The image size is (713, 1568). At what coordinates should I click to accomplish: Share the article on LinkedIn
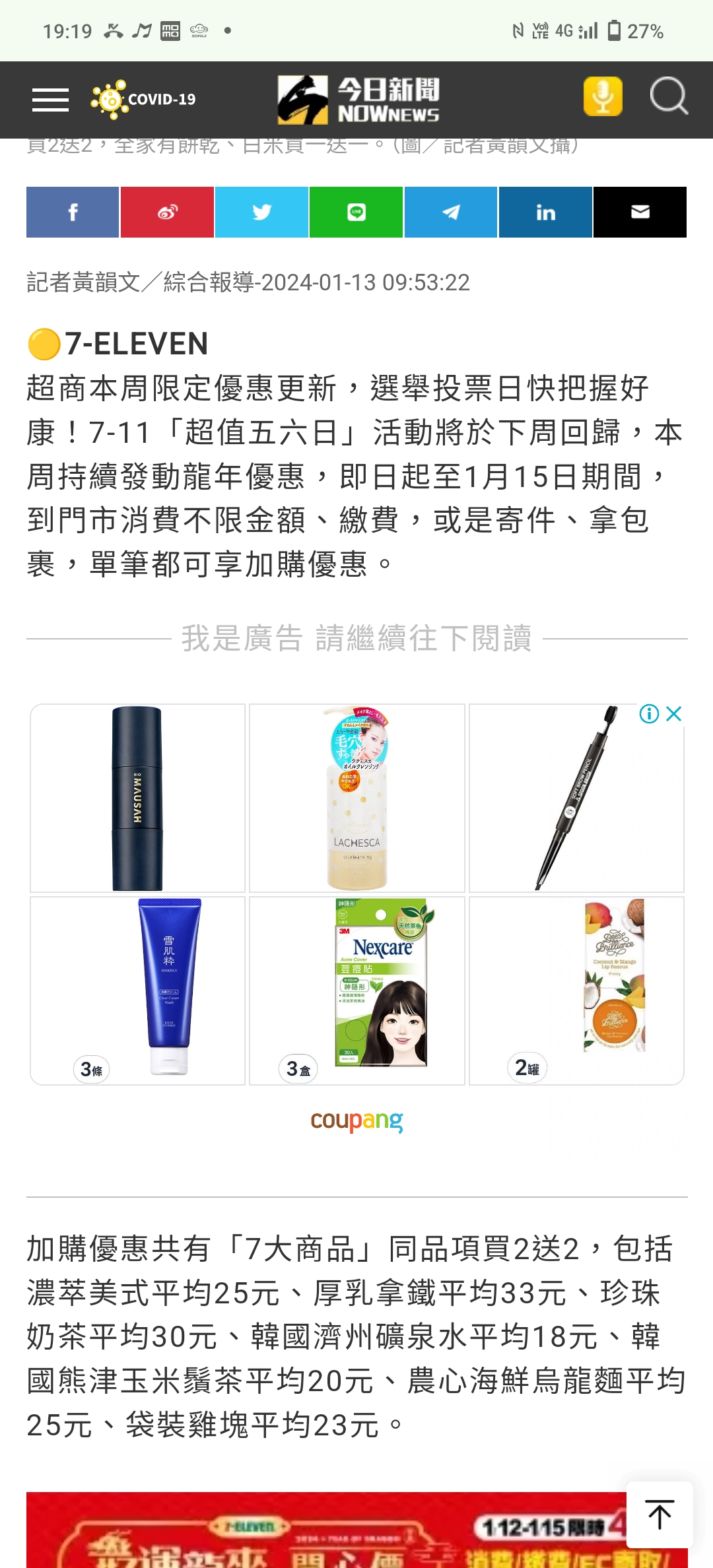(545, 212)
